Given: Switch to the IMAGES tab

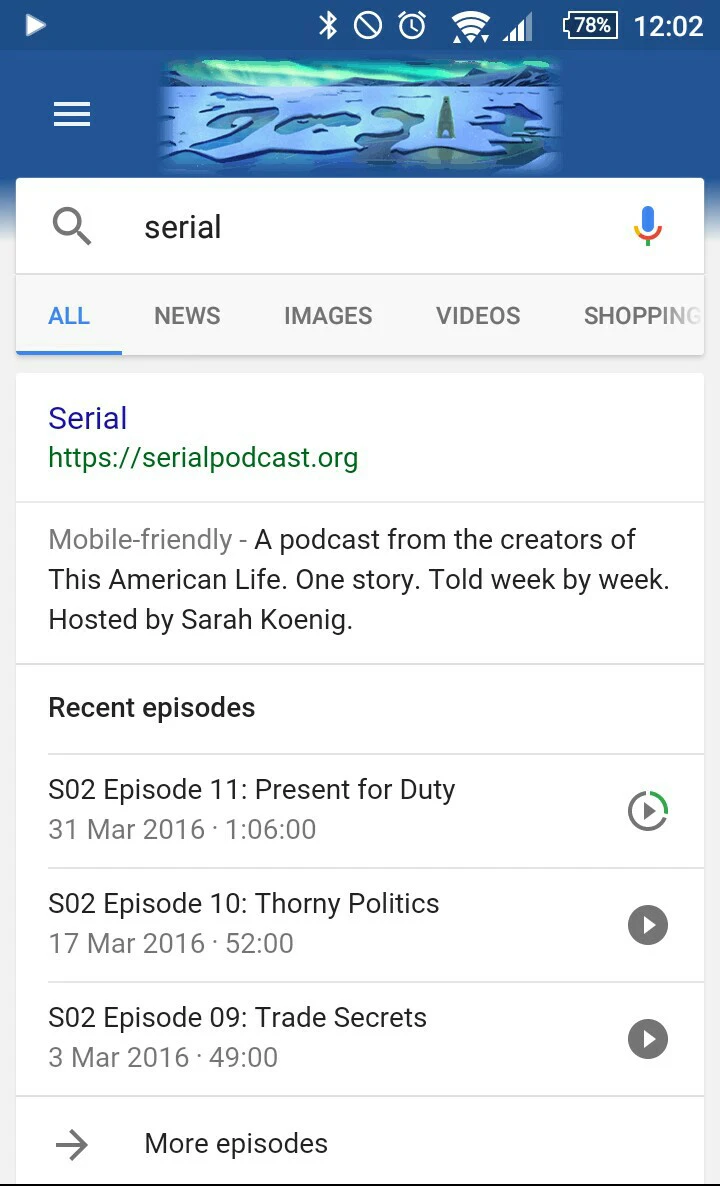Looking at the screenshot, I should [328, 316].
